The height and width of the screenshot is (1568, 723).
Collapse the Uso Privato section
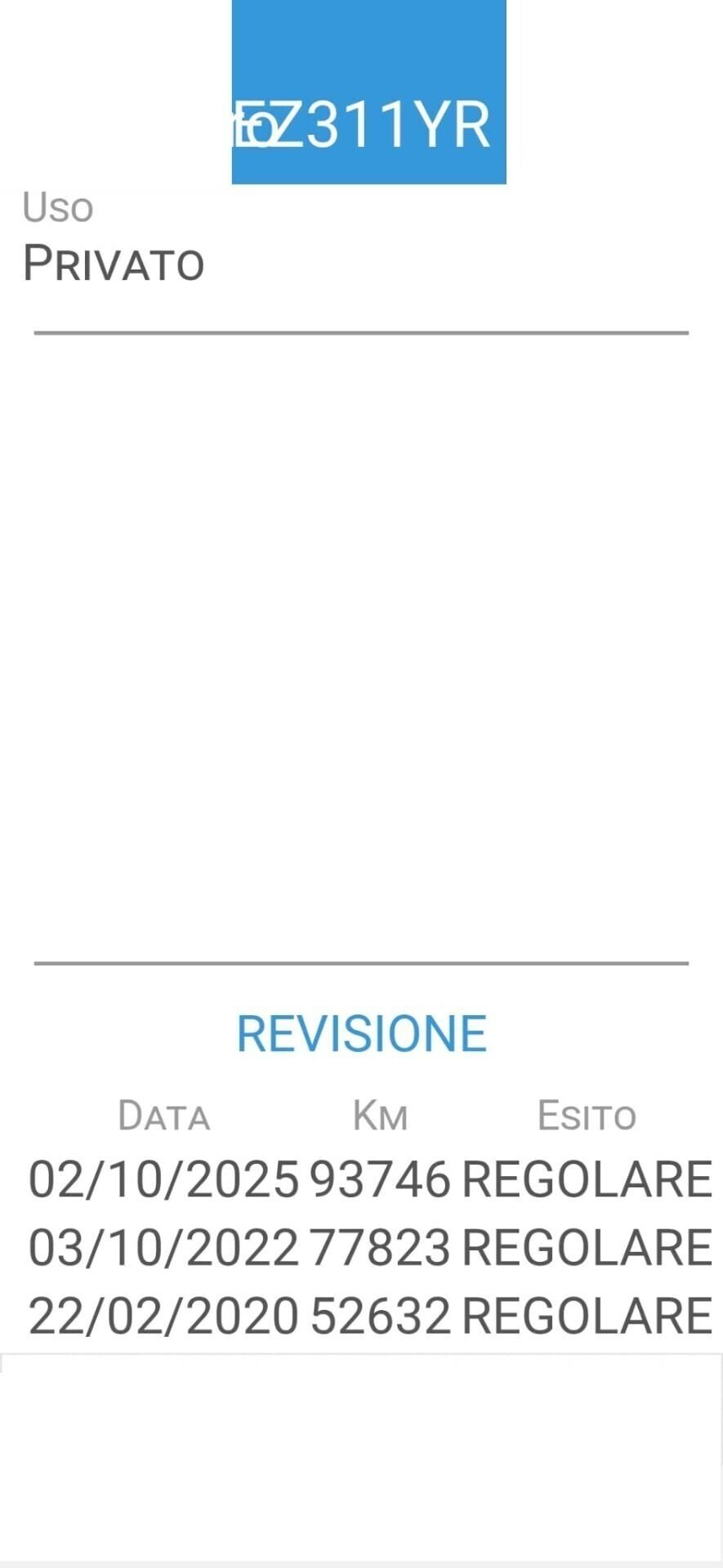tap(113, 263)
